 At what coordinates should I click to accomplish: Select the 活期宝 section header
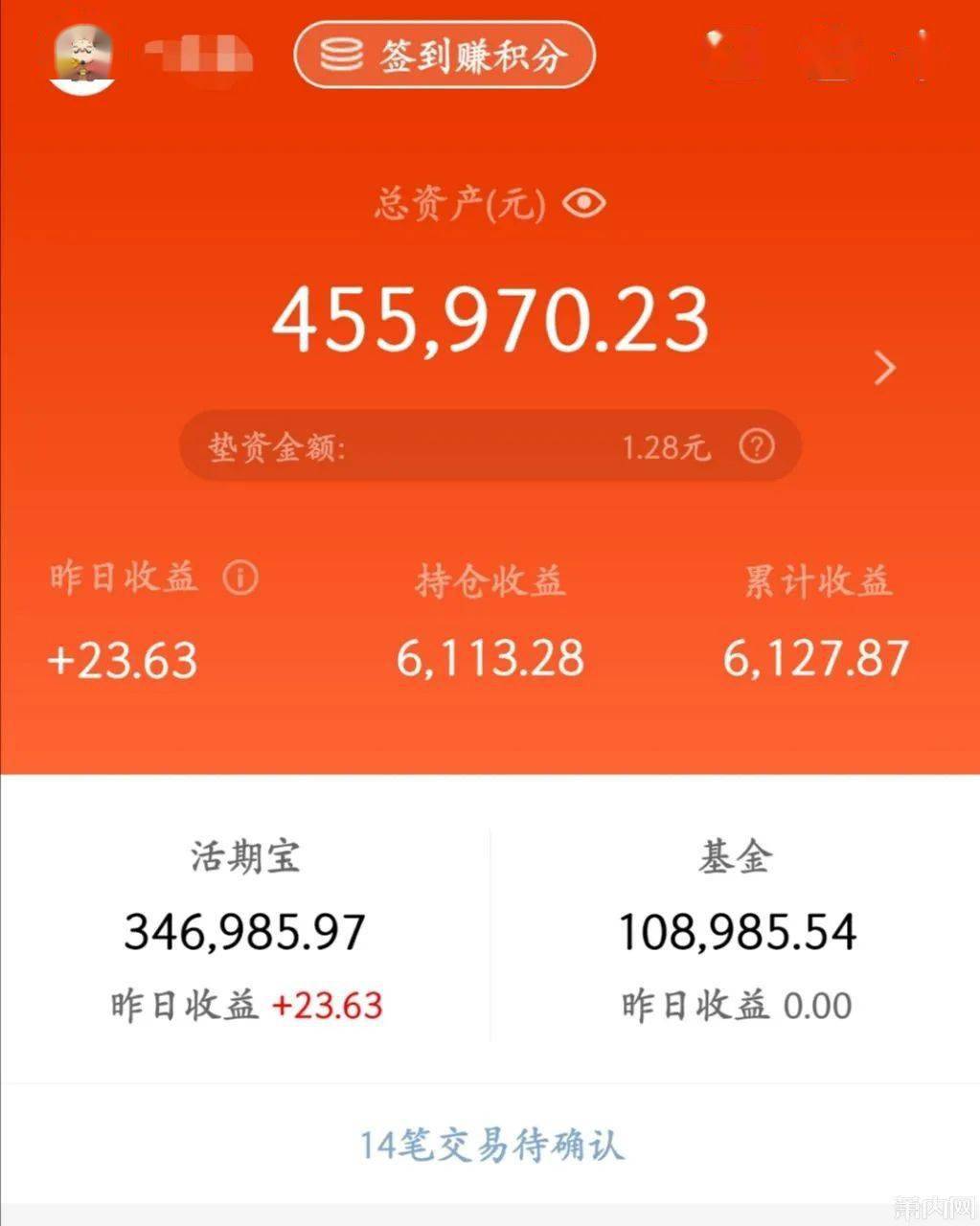pyautogui.click(x=247, y=857)
